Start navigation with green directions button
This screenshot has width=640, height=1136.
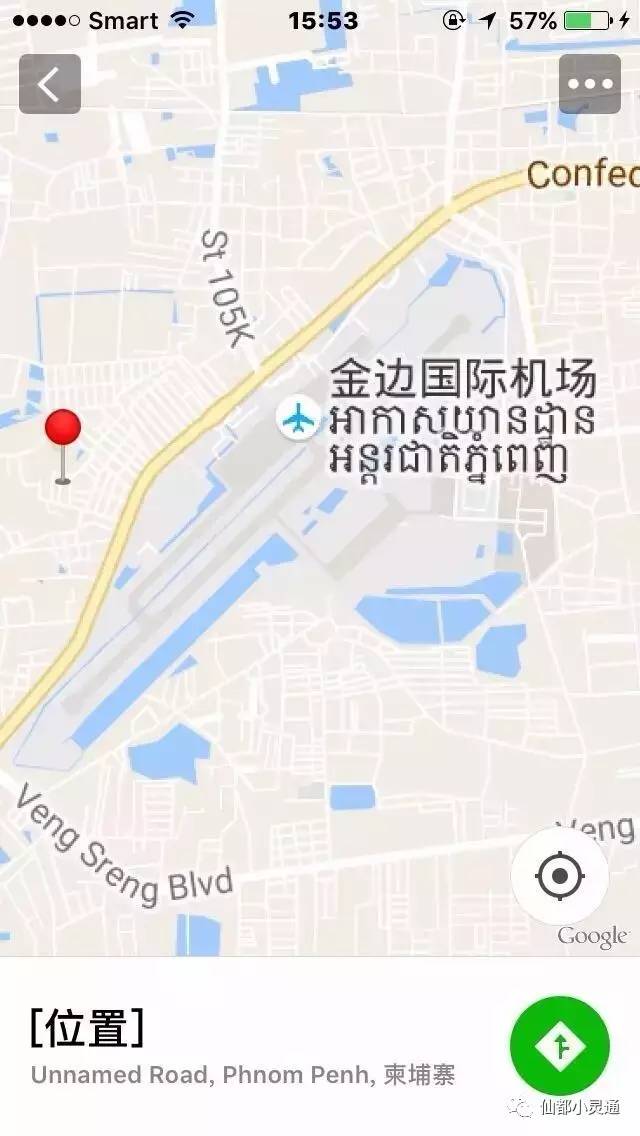click(x=559, y=1045)
